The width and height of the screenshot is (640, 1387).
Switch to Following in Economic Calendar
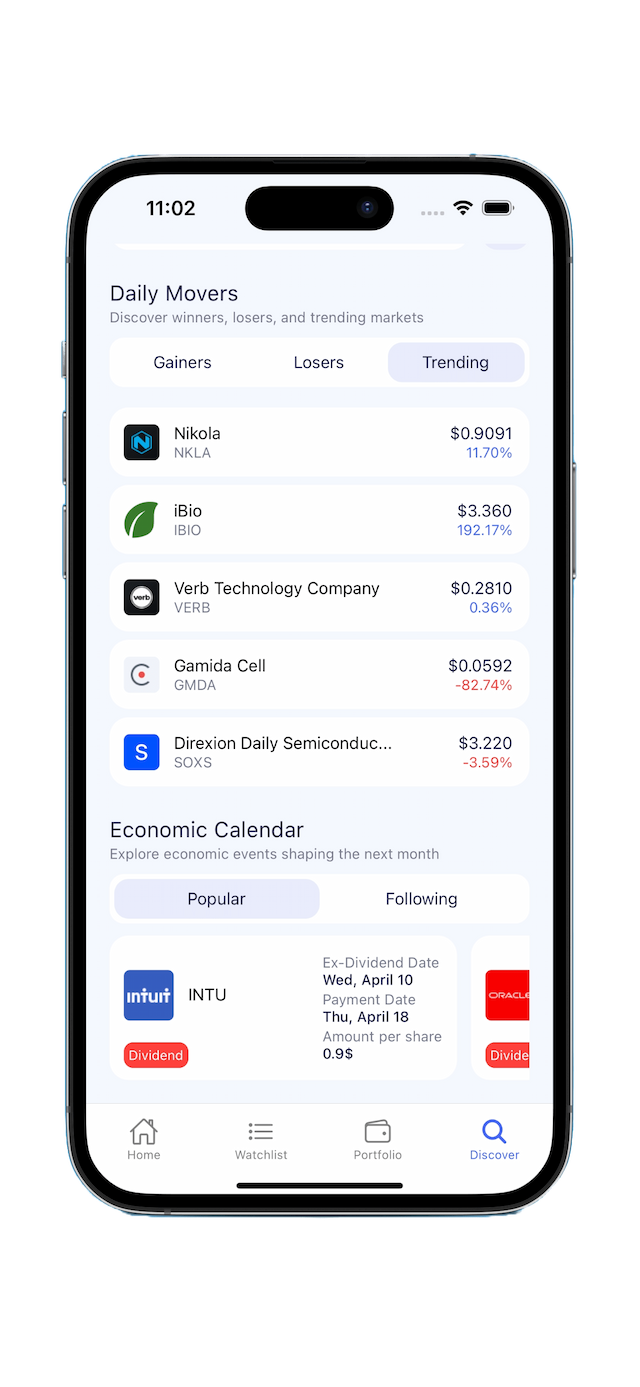coord(421,899)
